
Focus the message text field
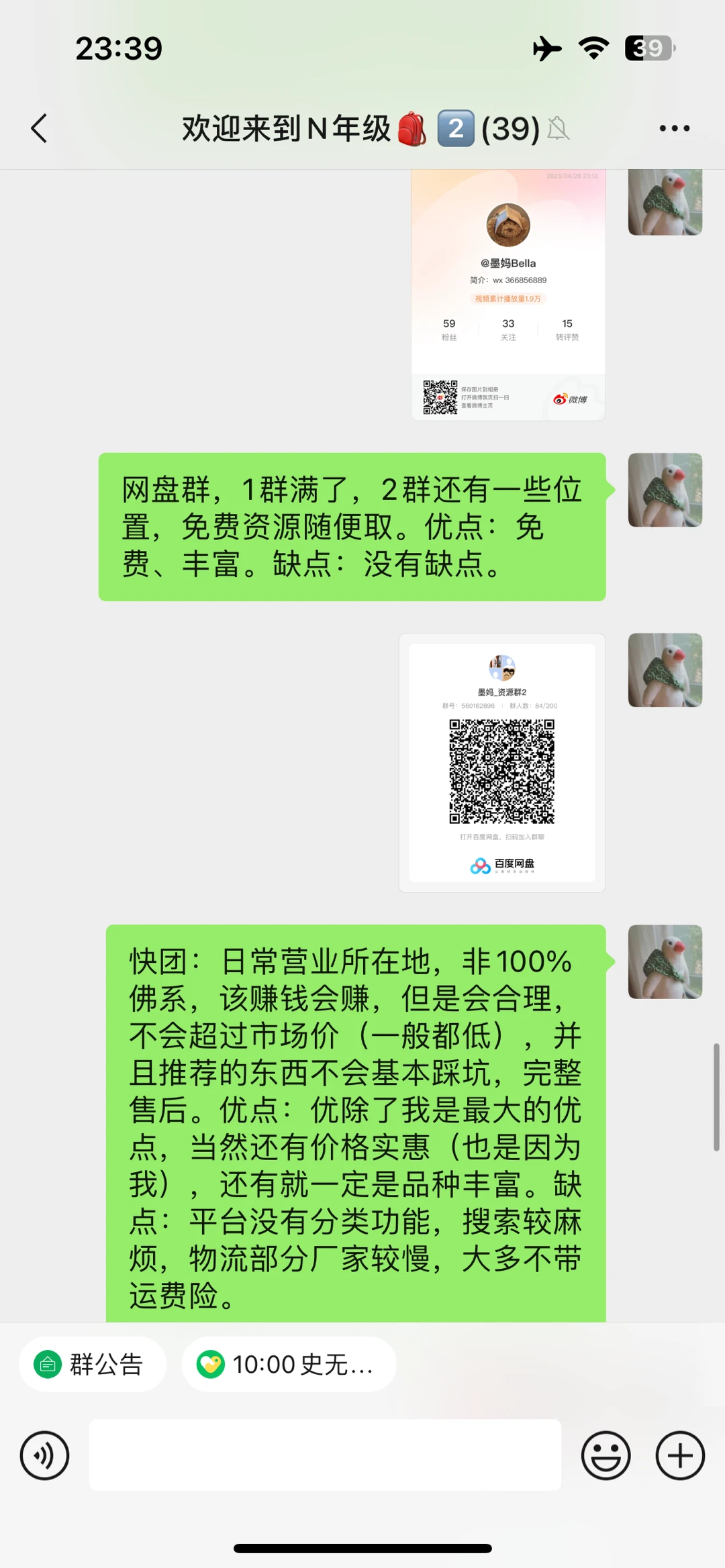tap(325, 1455)
